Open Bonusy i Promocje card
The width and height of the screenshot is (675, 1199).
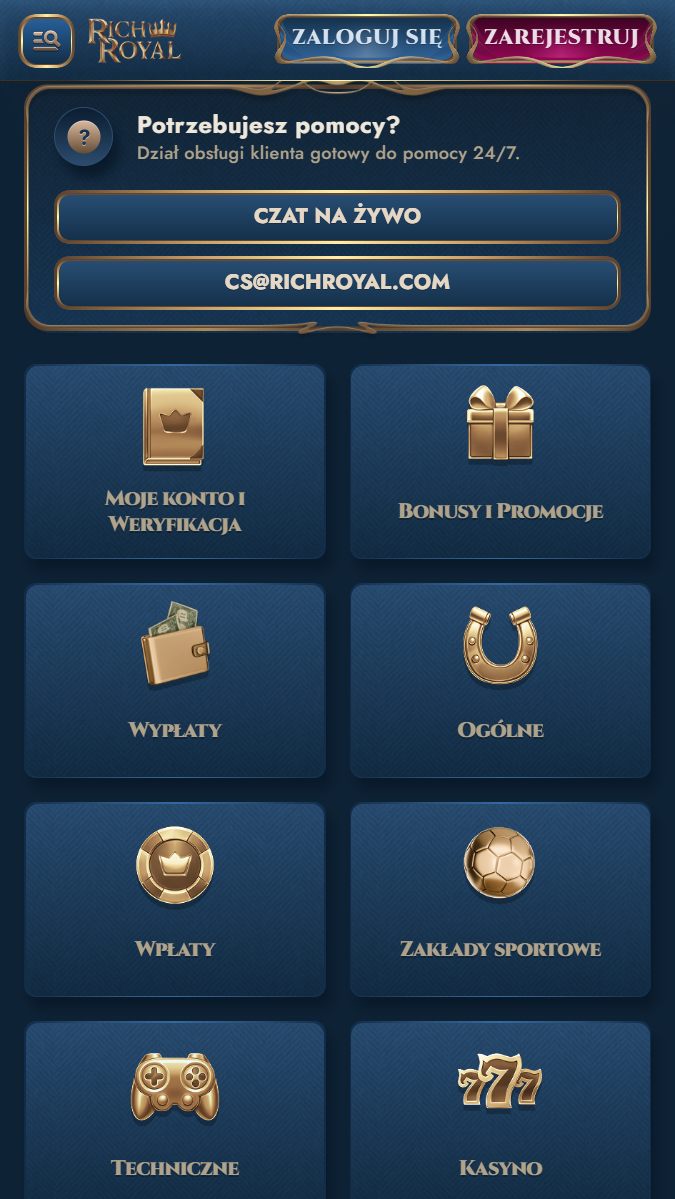(500, 461)
